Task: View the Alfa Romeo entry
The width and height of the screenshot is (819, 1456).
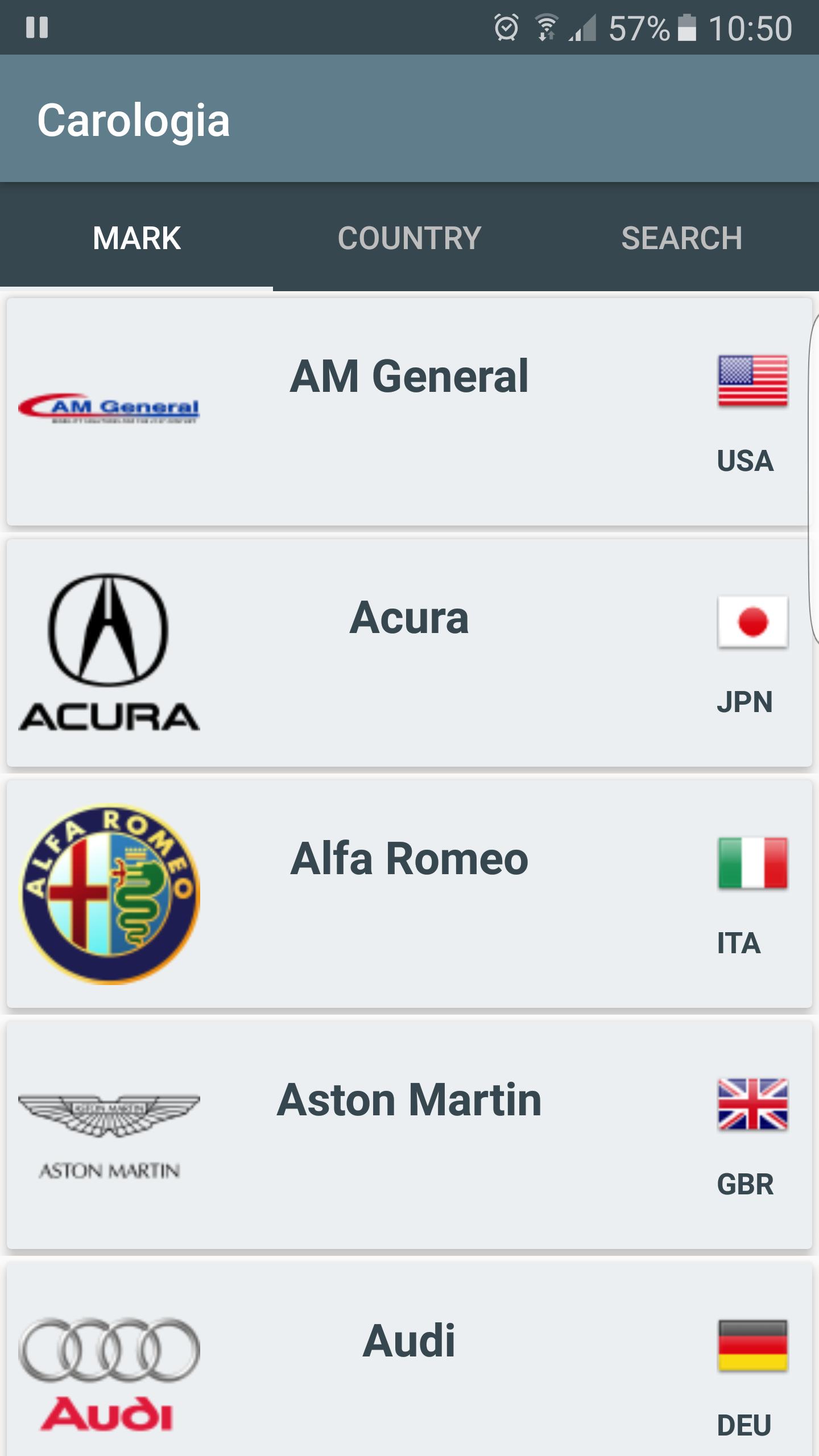Action: click(x=408, y=894)
